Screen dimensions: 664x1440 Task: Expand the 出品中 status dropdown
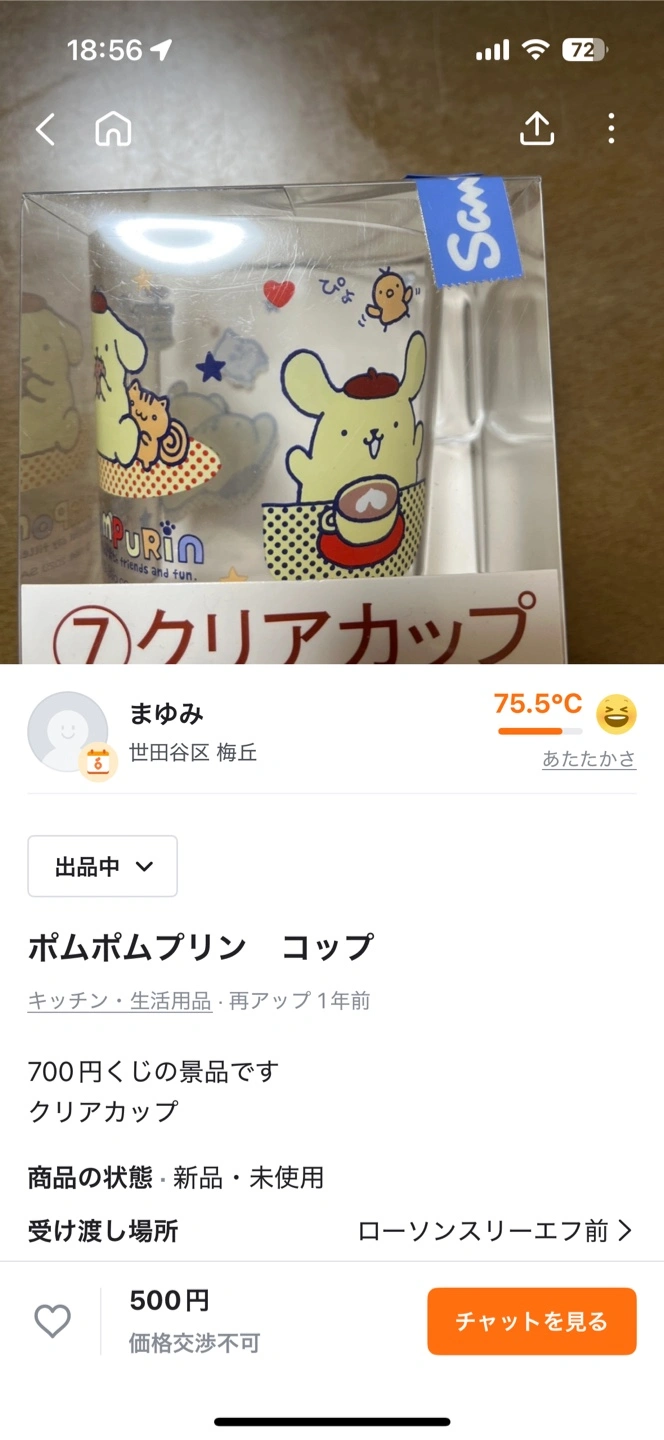(102, 866)
